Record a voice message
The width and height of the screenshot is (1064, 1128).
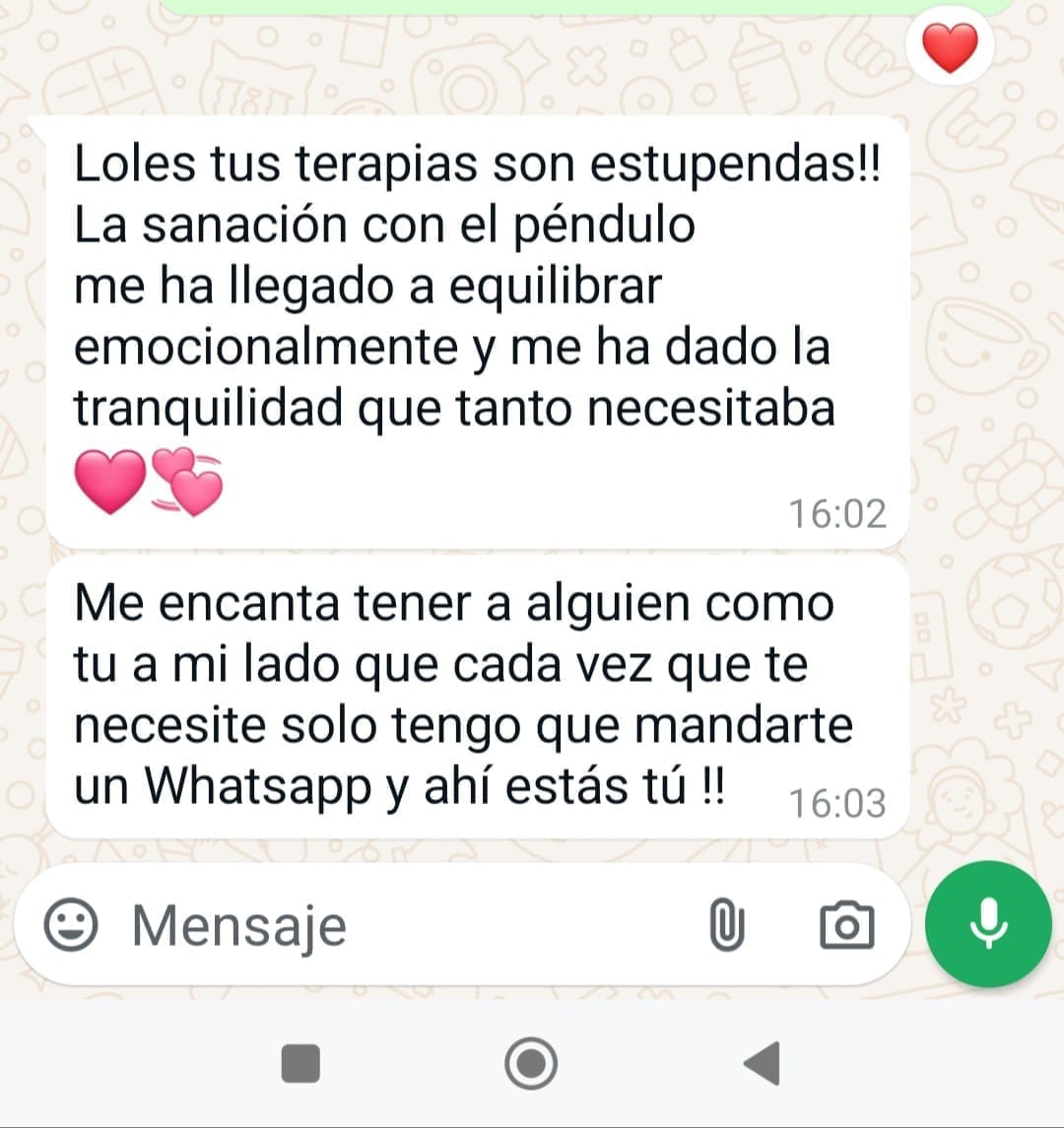tap(988, 924)
